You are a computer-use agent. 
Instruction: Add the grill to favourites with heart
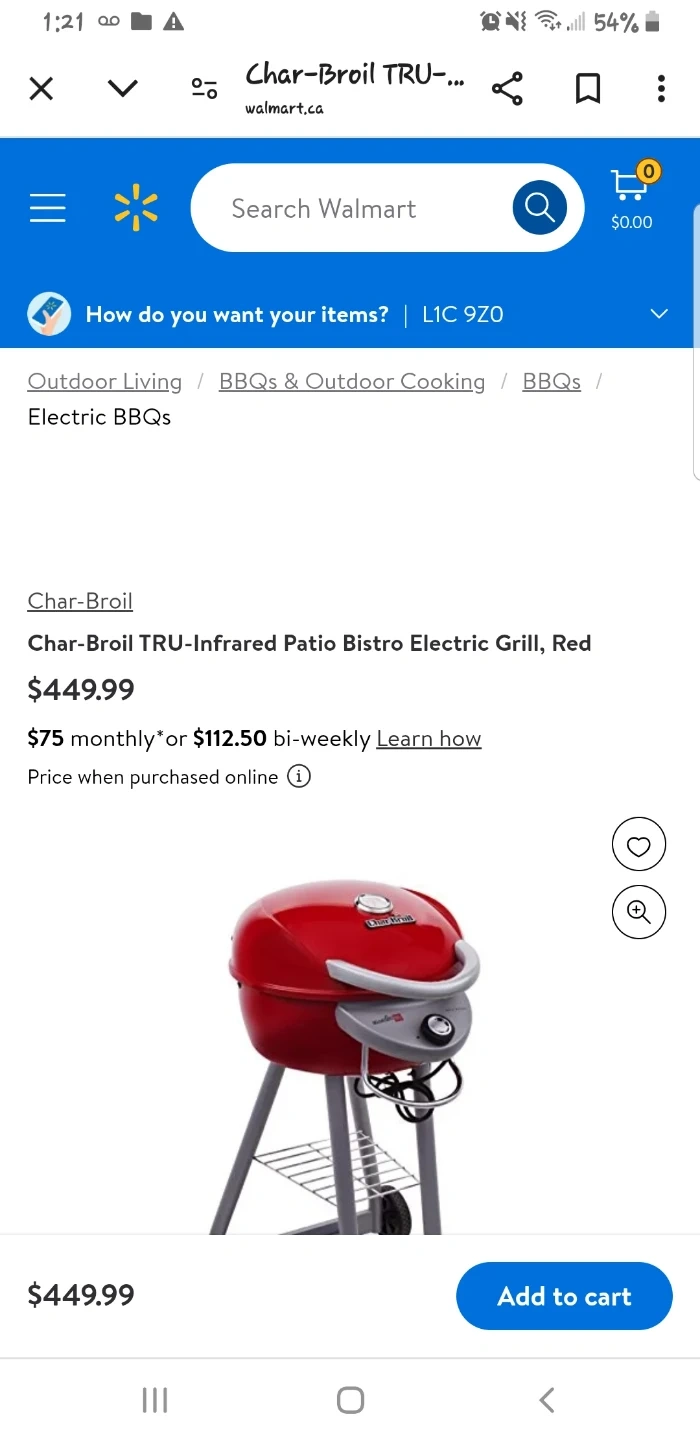tap(638, 847)
